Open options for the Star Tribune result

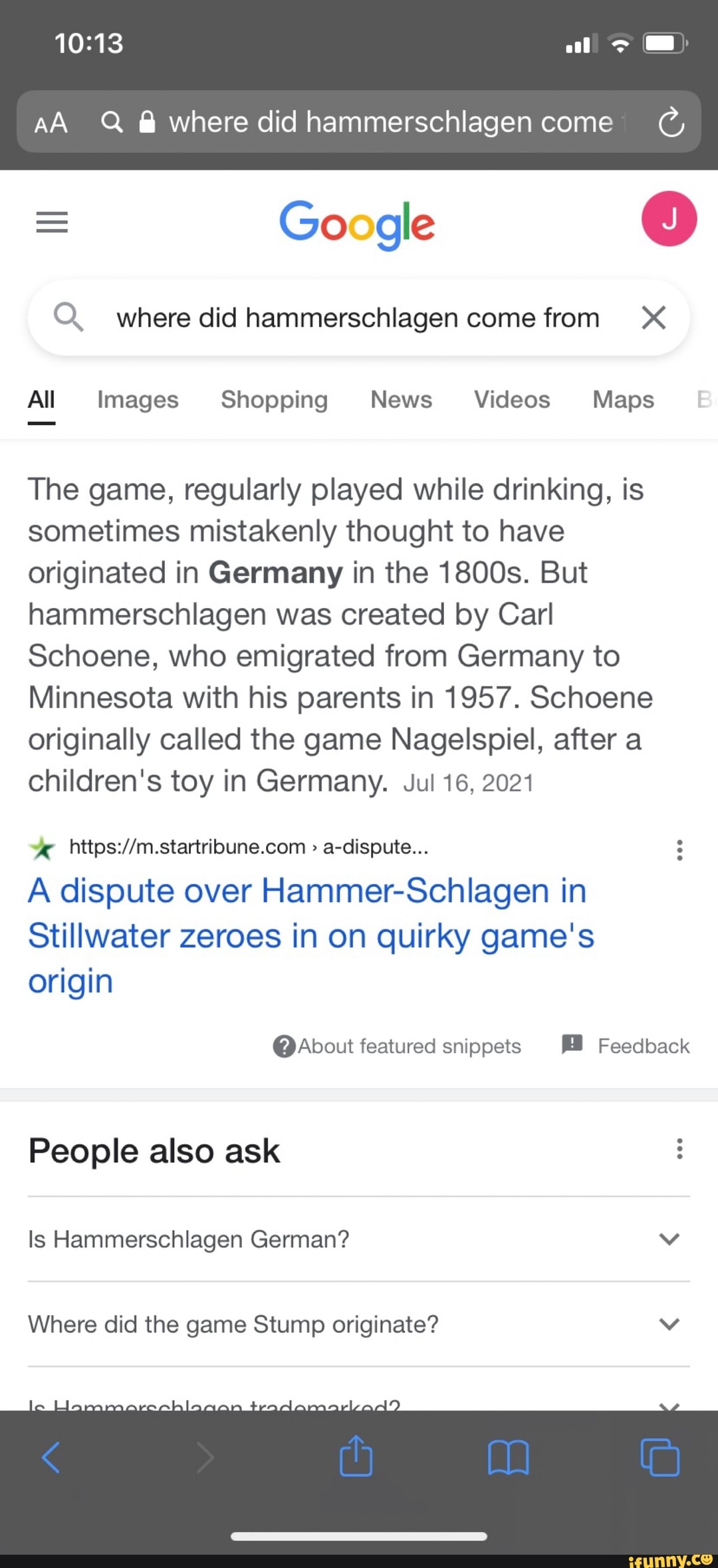tap(679, 850)
